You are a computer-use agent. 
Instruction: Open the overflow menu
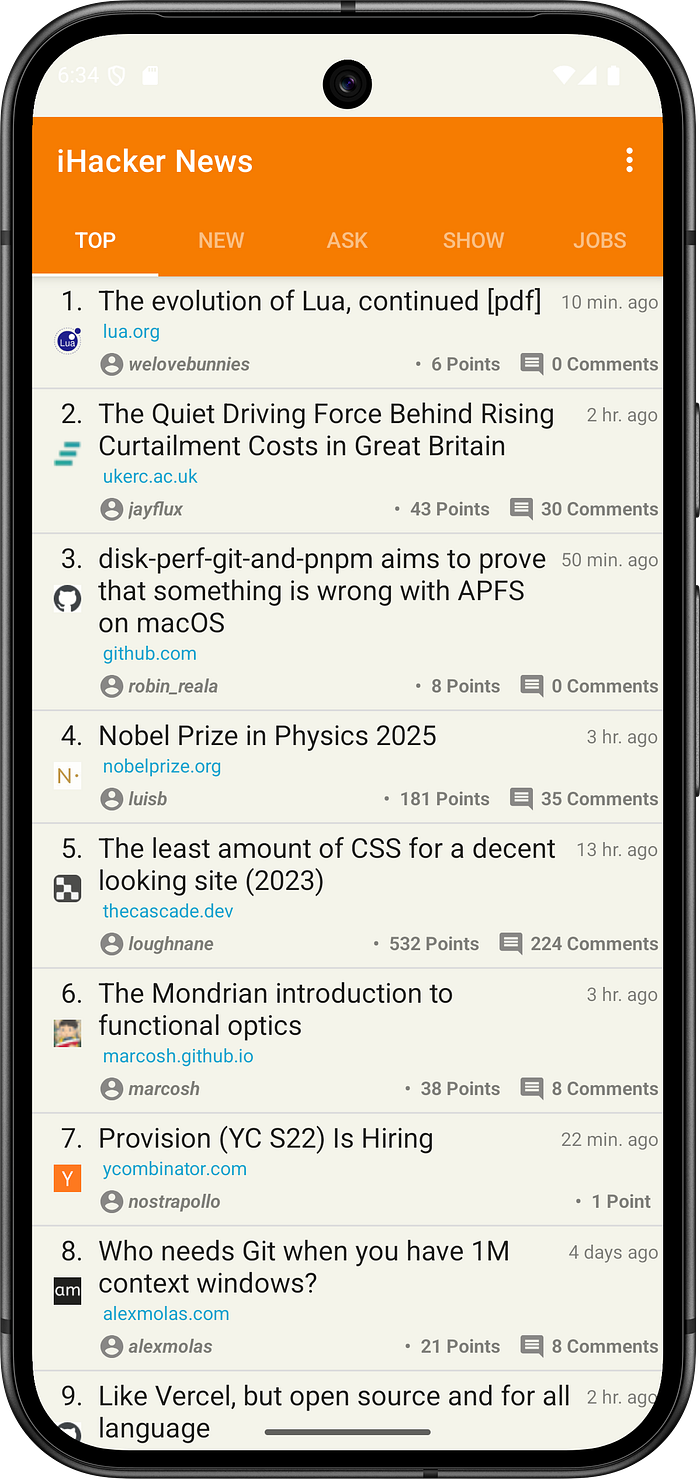pos(629,161)
